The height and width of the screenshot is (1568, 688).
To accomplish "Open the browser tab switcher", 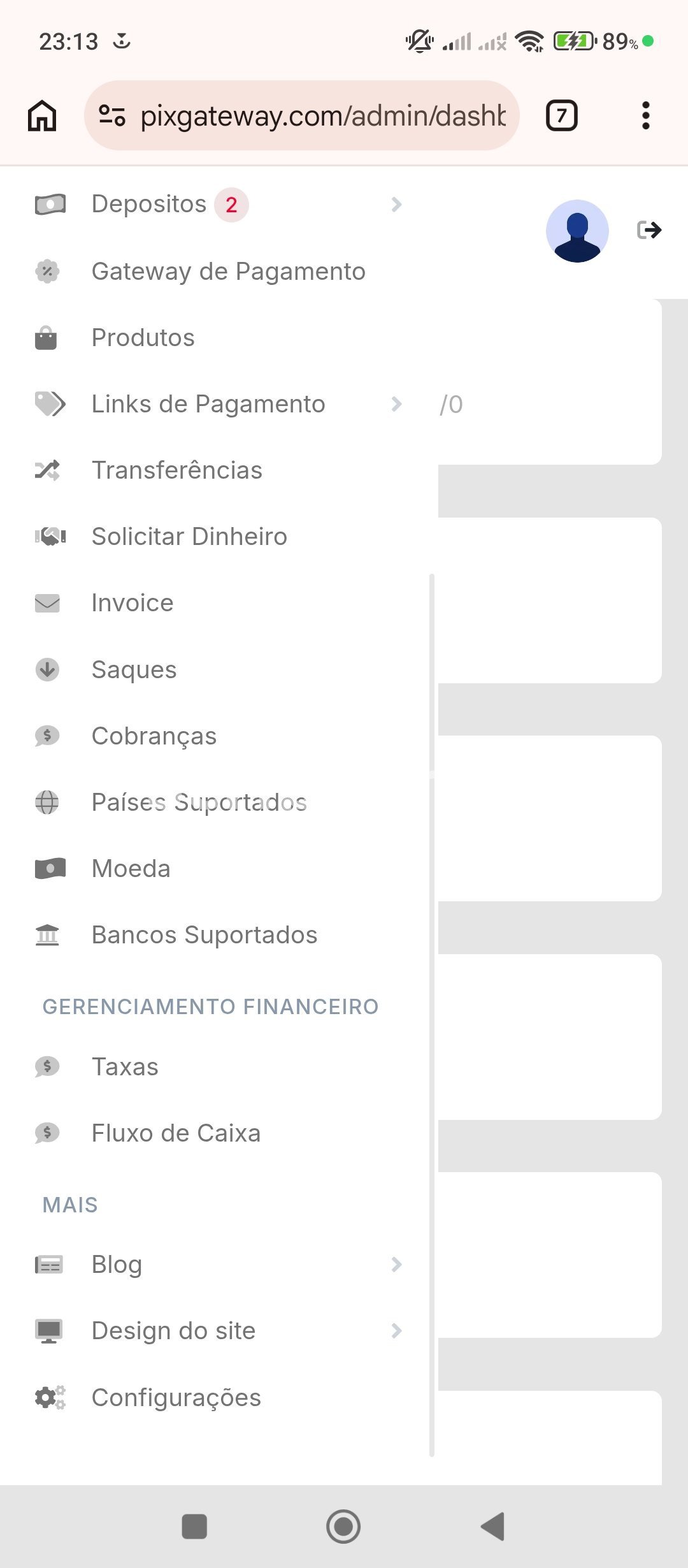I will [x=561, y=116].
